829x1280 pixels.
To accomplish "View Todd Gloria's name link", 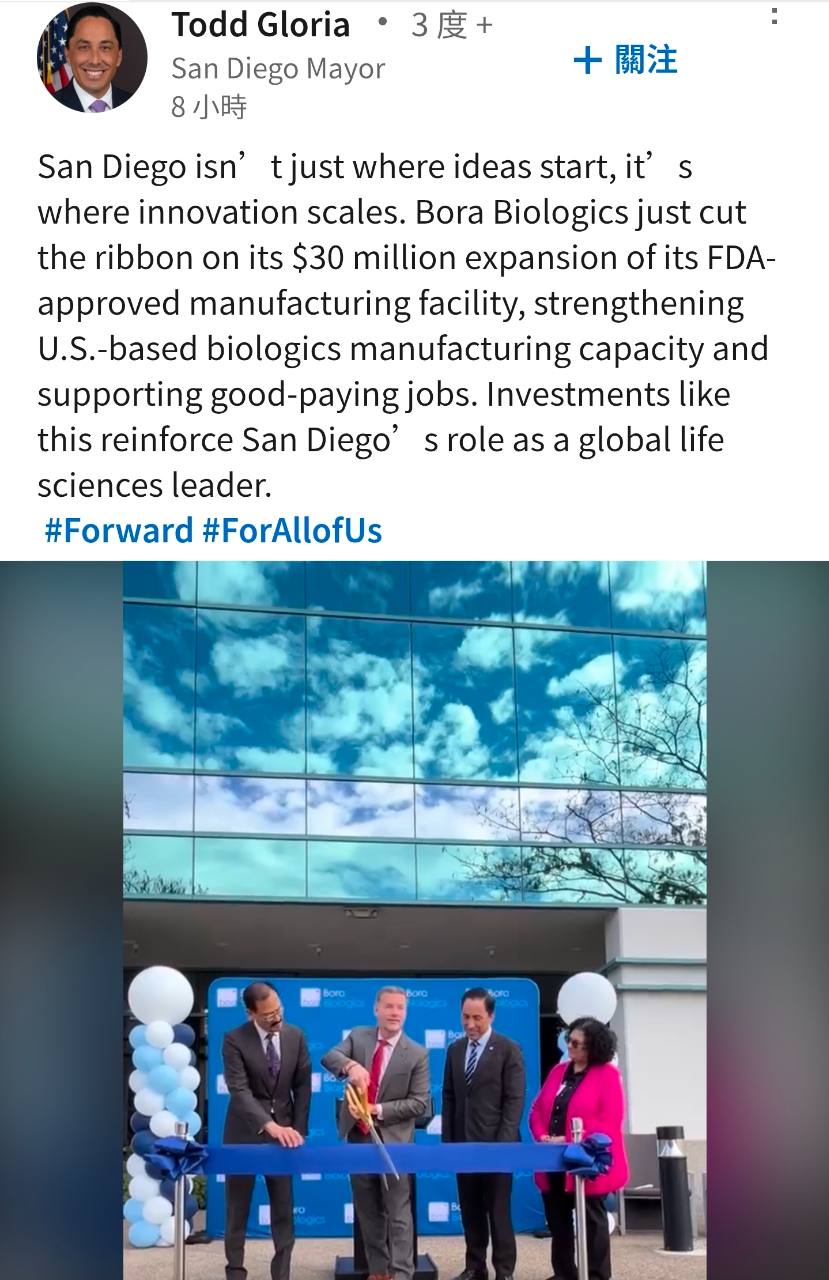I will [260, 25].
